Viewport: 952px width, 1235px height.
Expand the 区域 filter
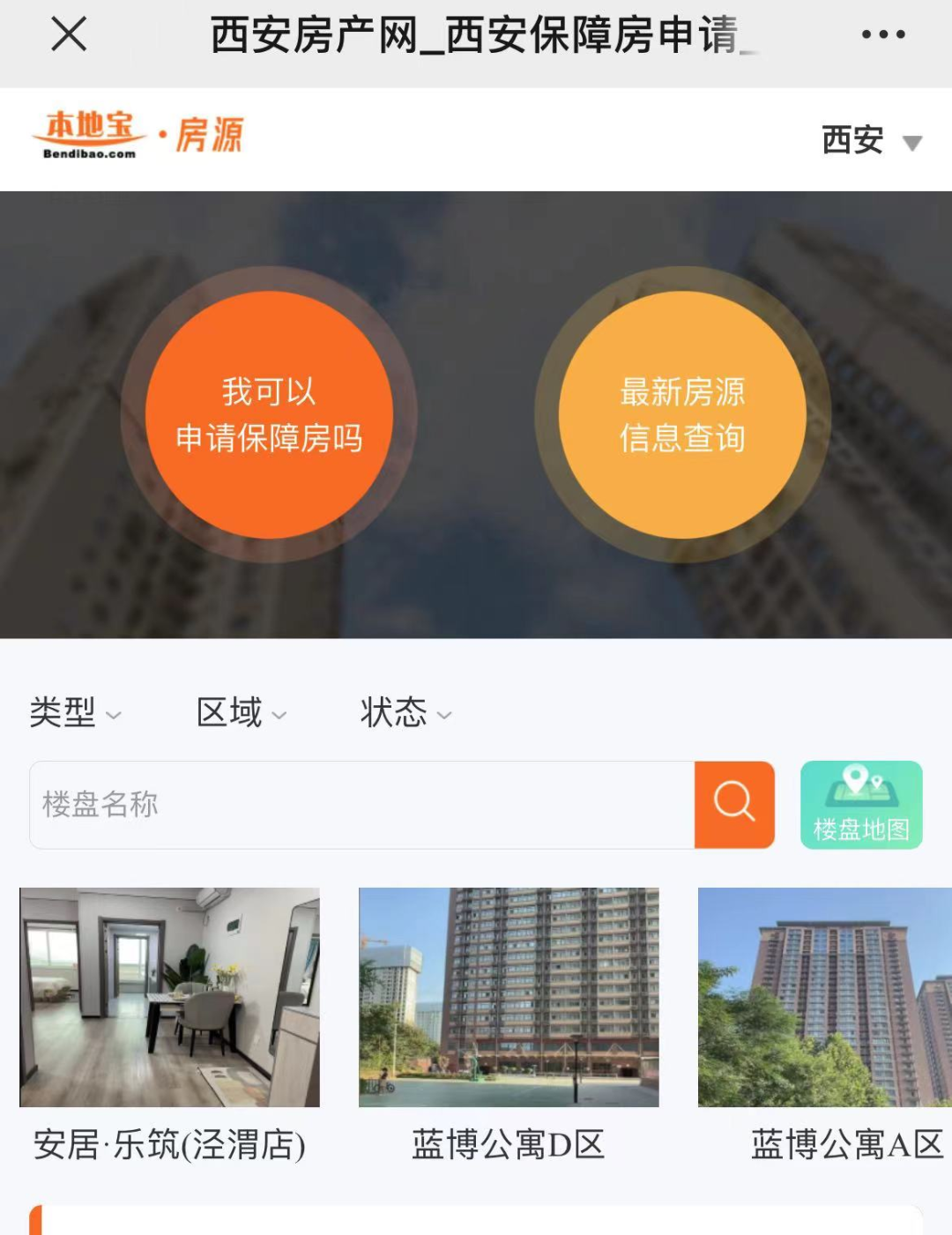point(241,712)
